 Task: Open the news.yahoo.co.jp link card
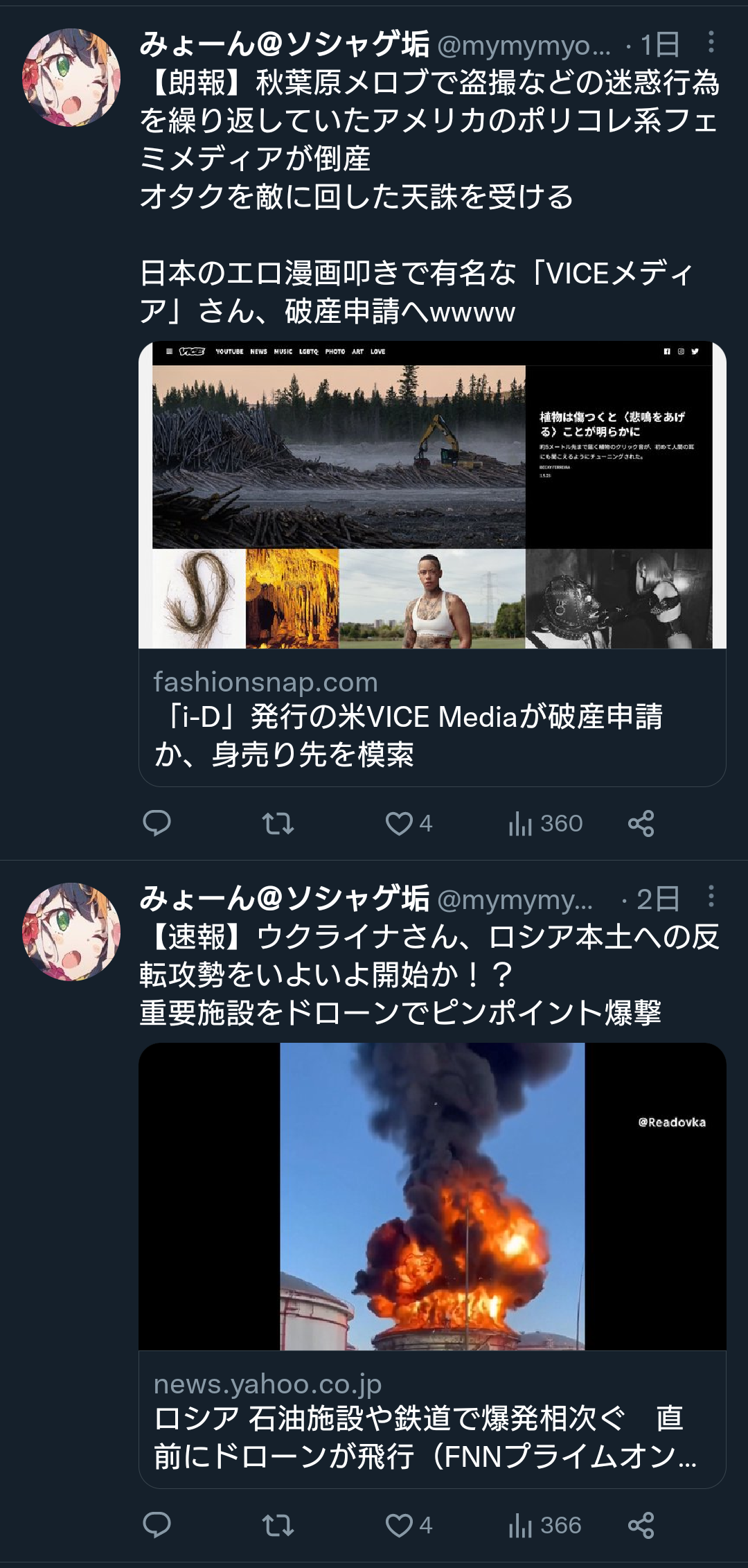point(432,1265)
